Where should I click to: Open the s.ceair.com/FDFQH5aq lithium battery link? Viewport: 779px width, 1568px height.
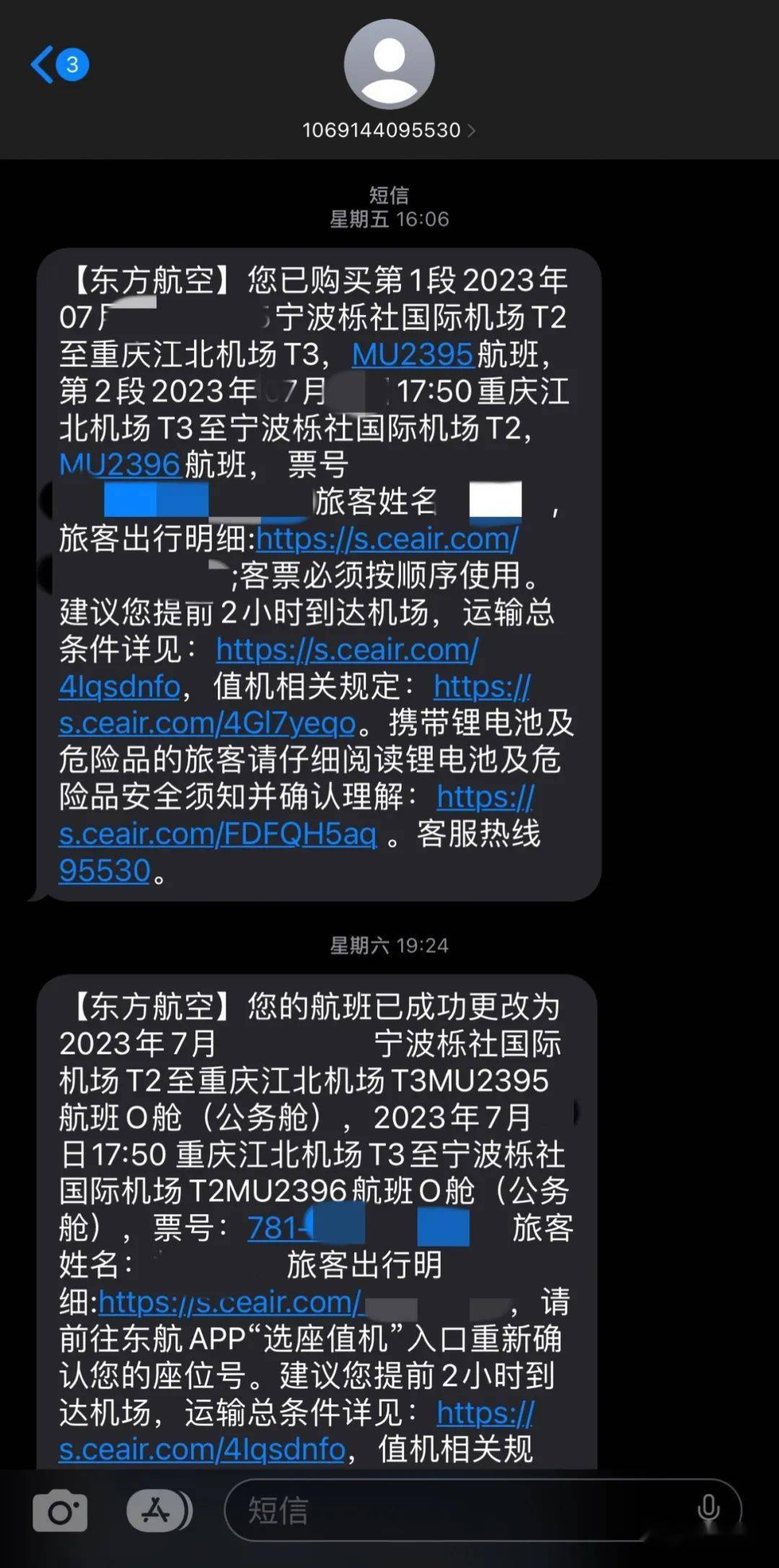pos(218,834)
